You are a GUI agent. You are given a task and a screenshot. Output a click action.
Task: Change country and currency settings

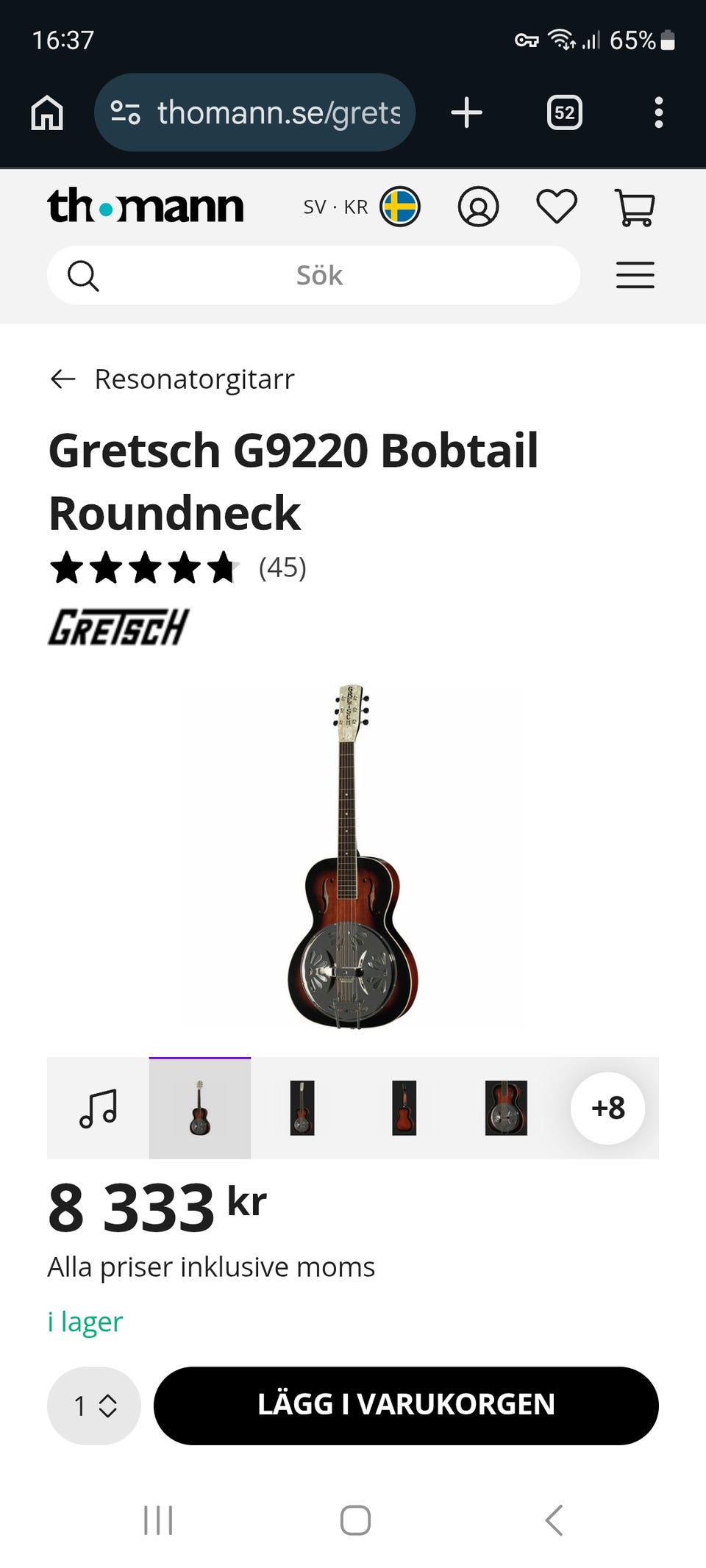pos(361,207)
